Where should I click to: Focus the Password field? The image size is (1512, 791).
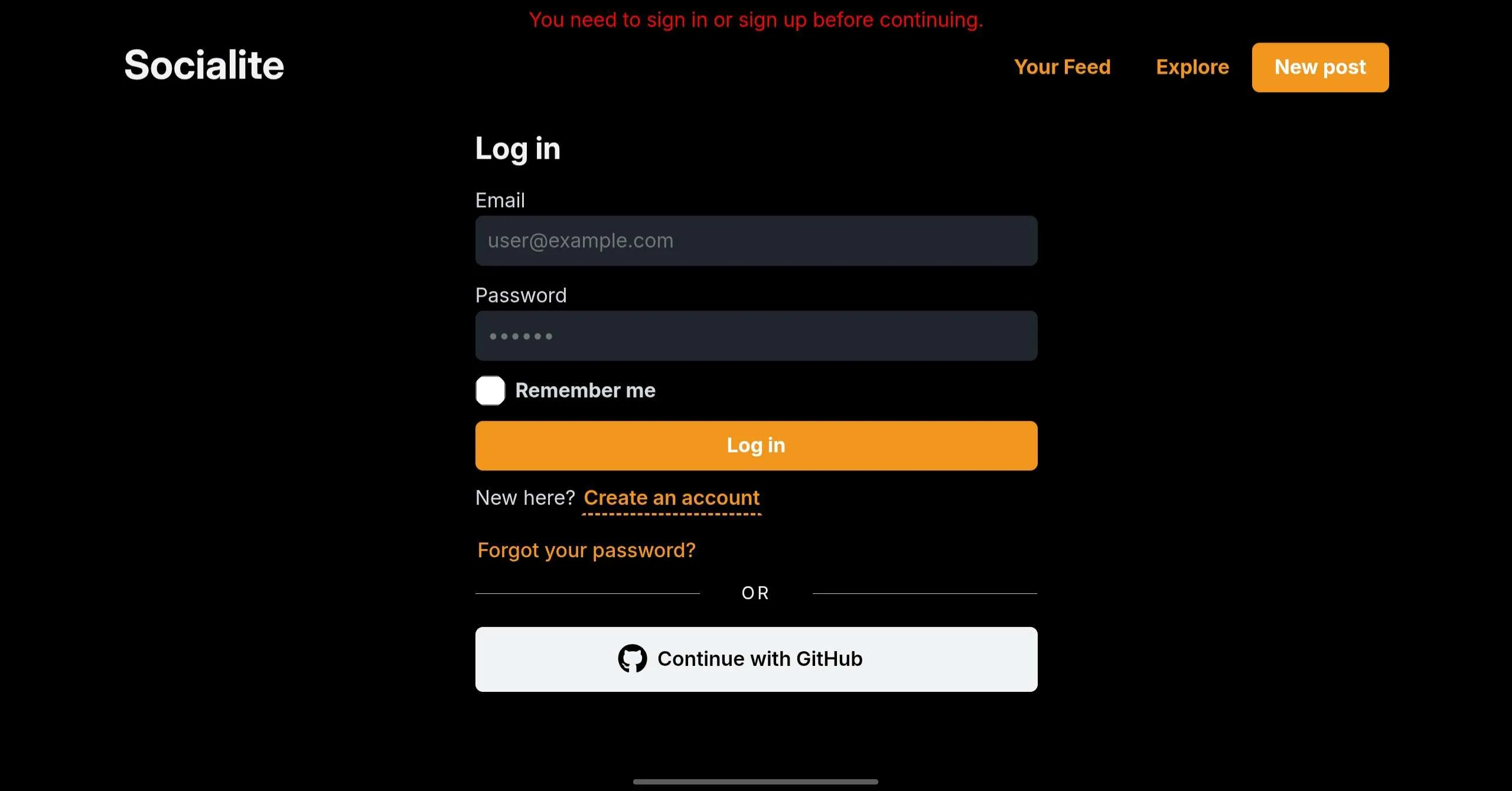[x=756, y=336]
